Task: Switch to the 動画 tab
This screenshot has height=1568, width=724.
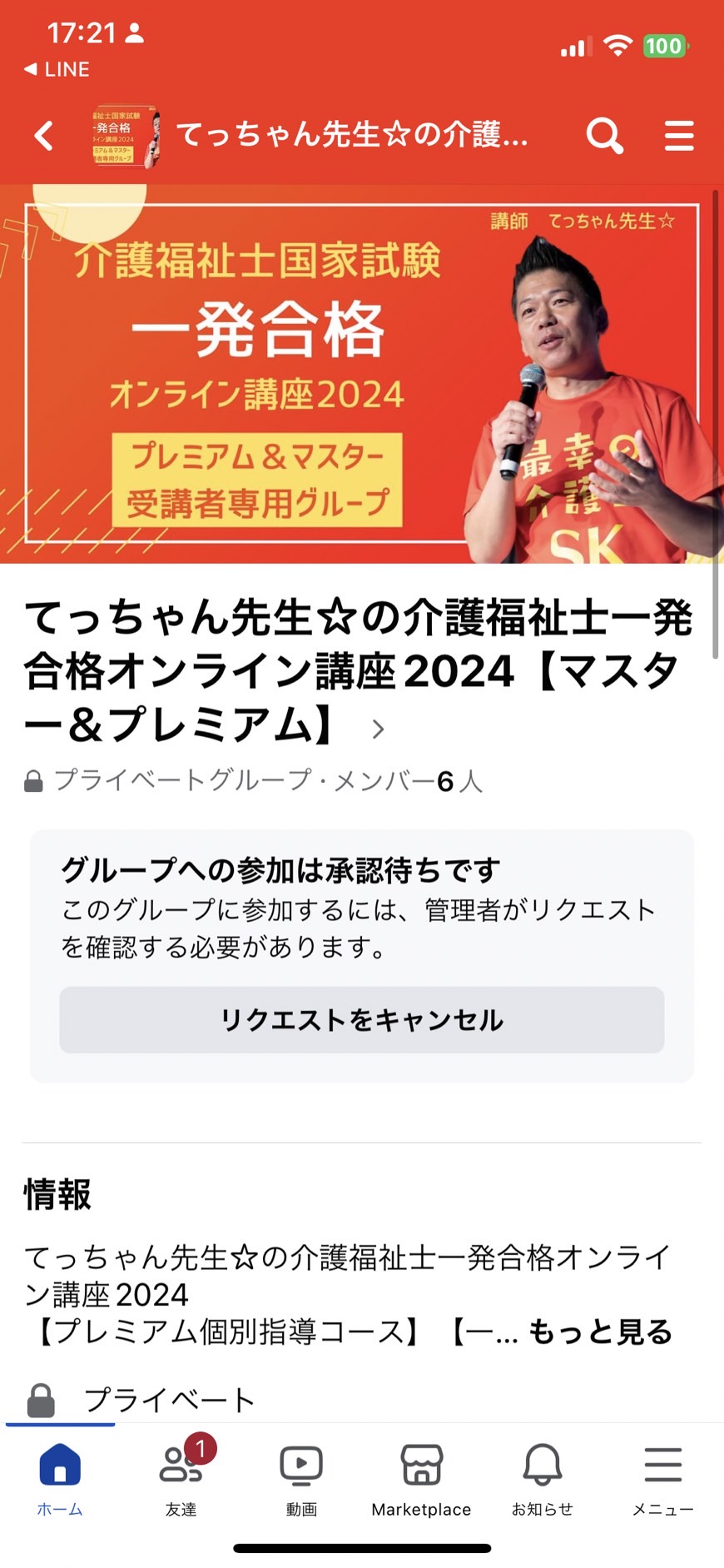Action: coord(301,1478)
